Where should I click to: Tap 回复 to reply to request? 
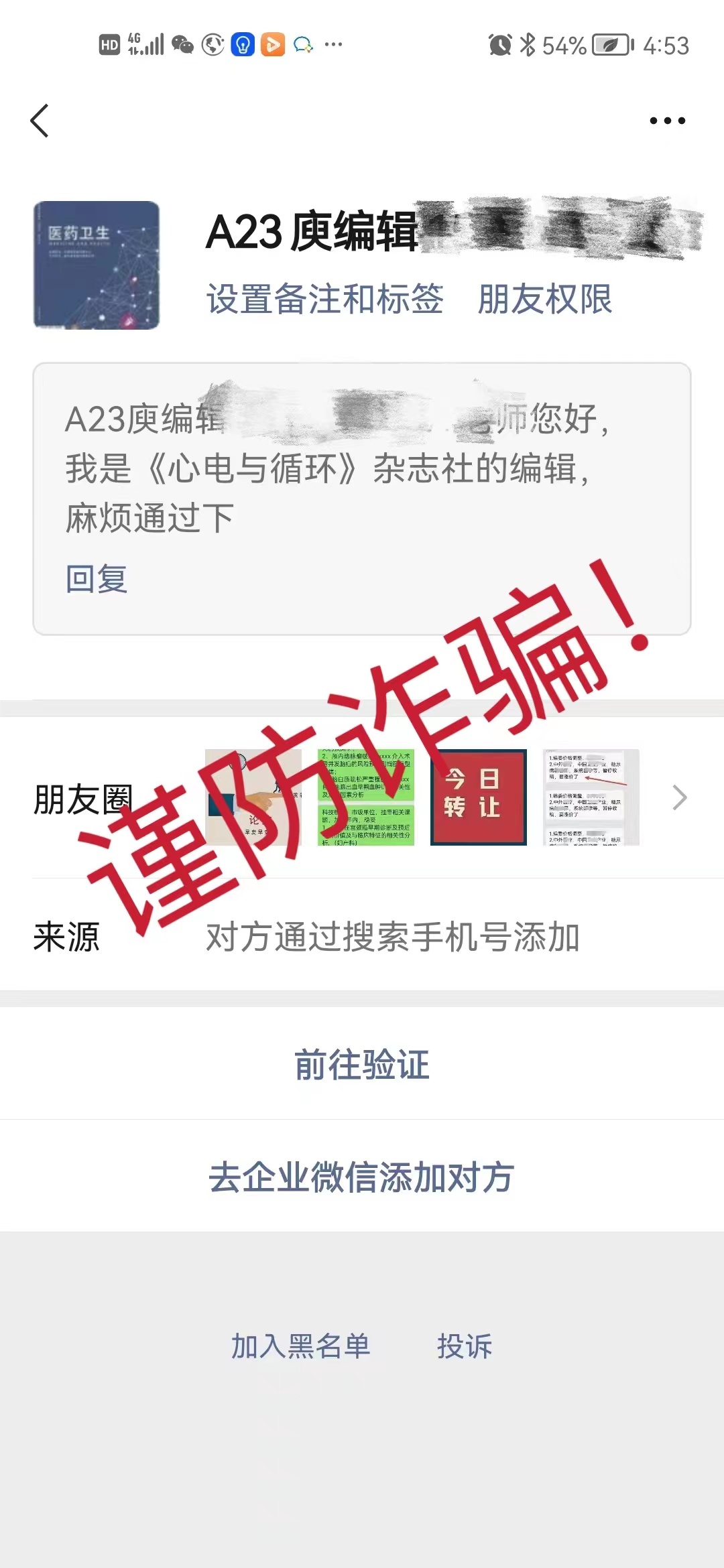[x=97, y=578]
